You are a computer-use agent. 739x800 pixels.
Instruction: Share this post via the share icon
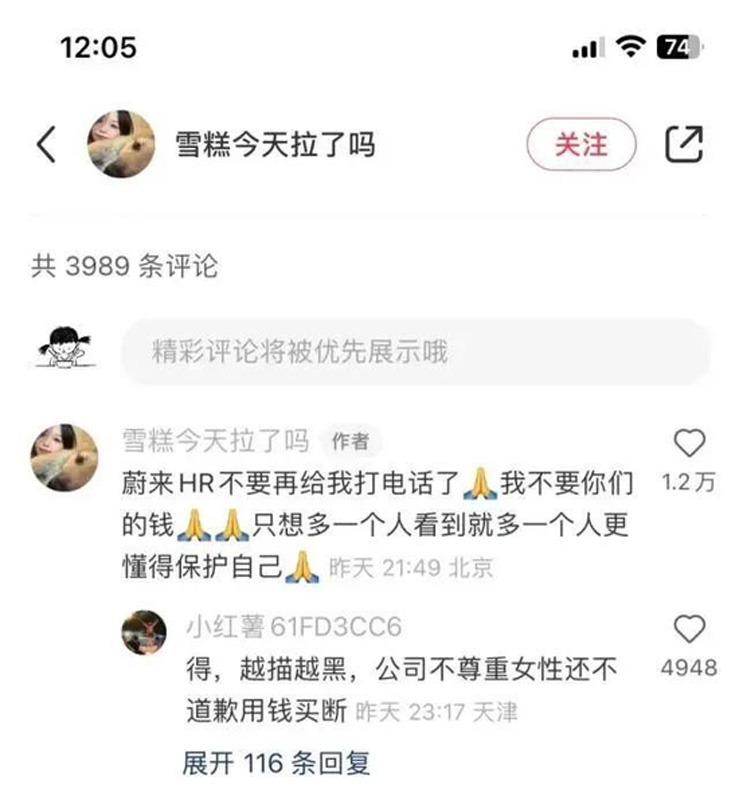point(685,145)
